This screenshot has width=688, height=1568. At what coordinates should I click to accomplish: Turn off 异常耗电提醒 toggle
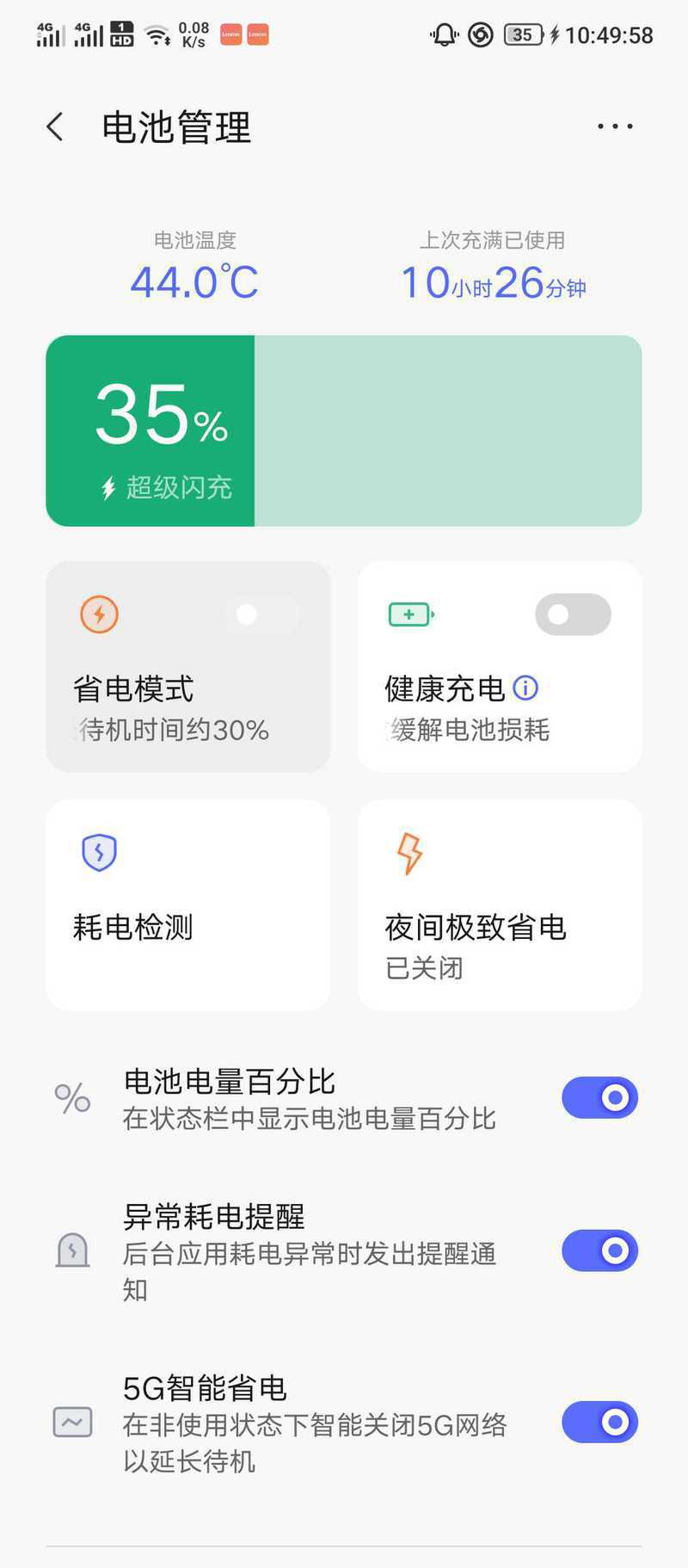coord(600,1250)
